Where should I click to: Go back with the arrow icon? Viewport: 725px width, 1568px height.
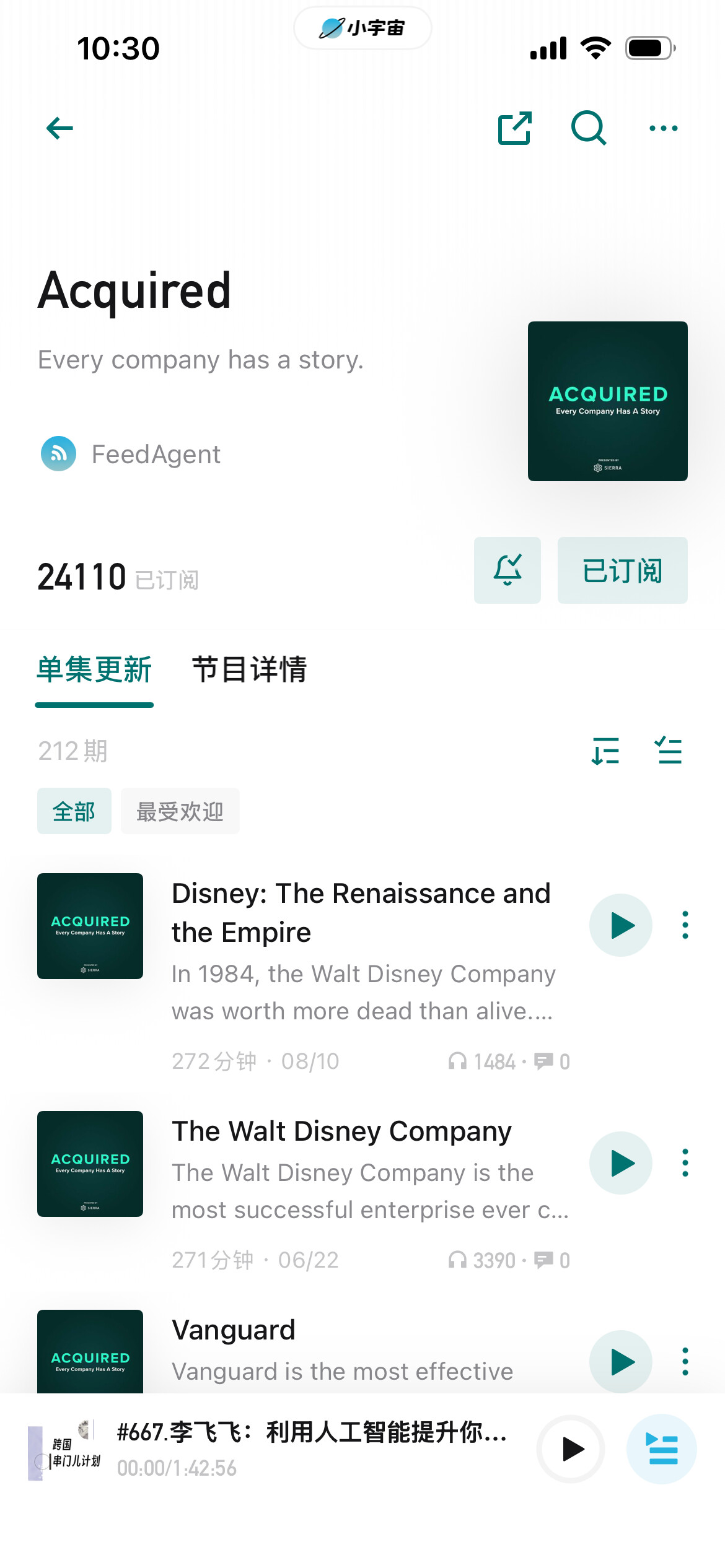point(60,128)
